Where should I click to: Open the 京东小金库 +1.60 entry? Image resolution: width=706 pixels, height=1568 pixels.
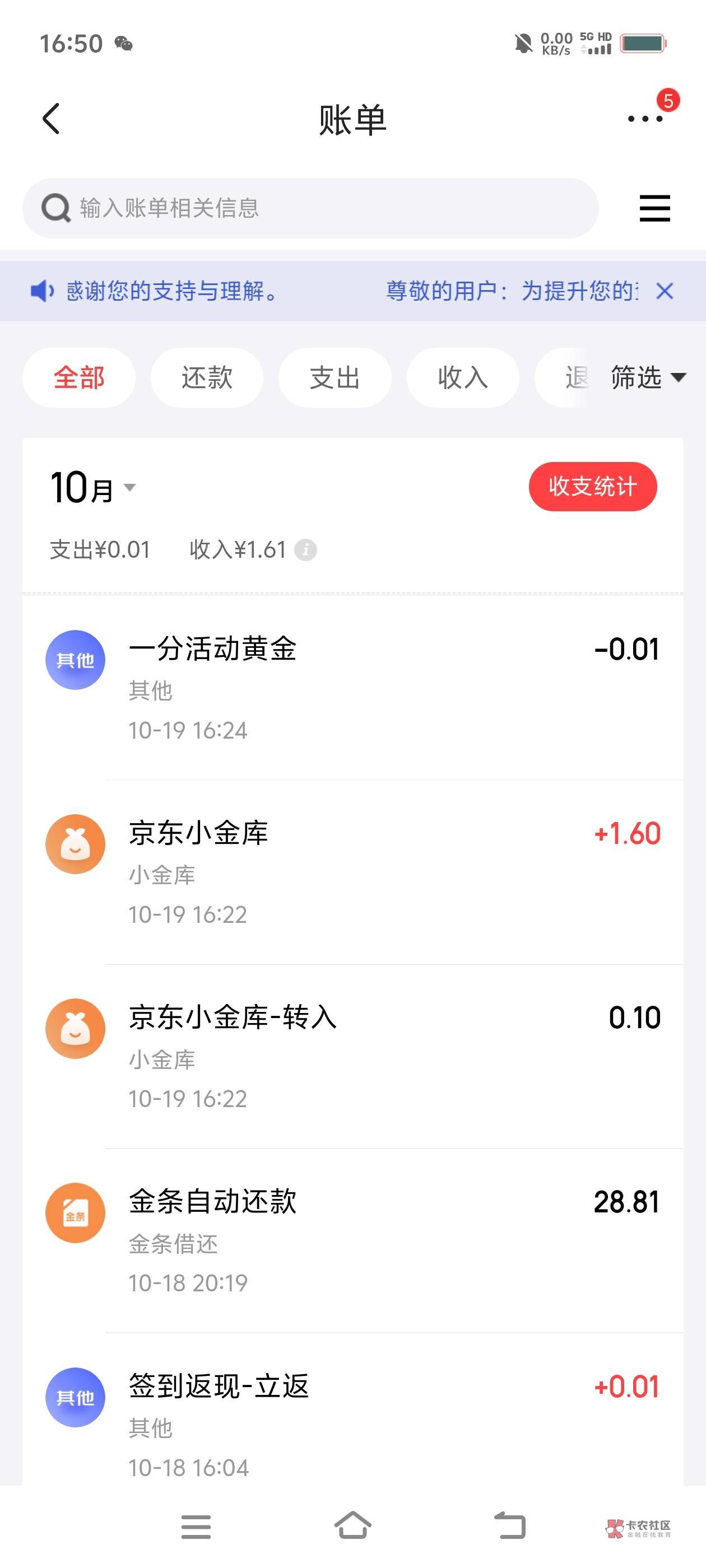click(354, 872)
